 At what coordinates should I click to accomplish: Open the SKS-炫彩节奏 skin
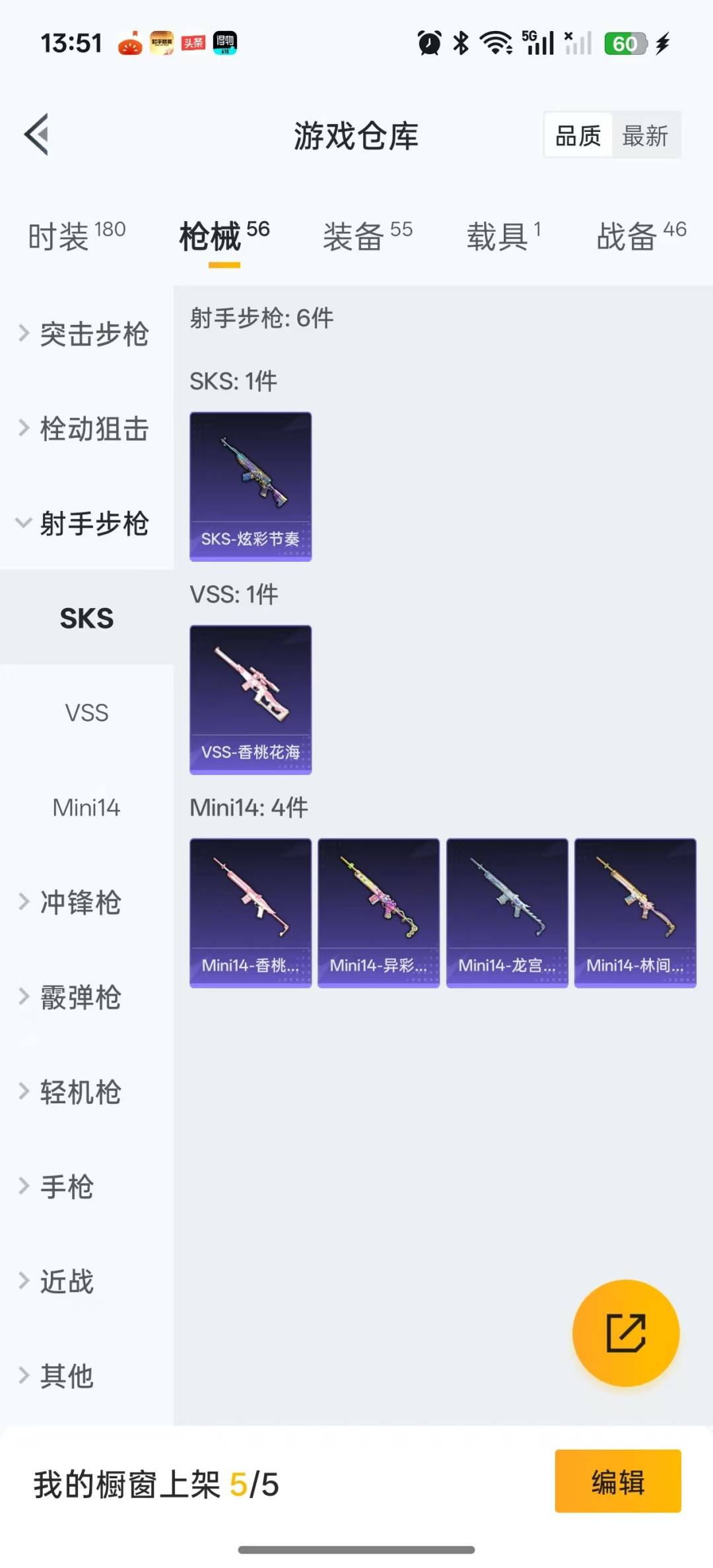coord(250,487)
